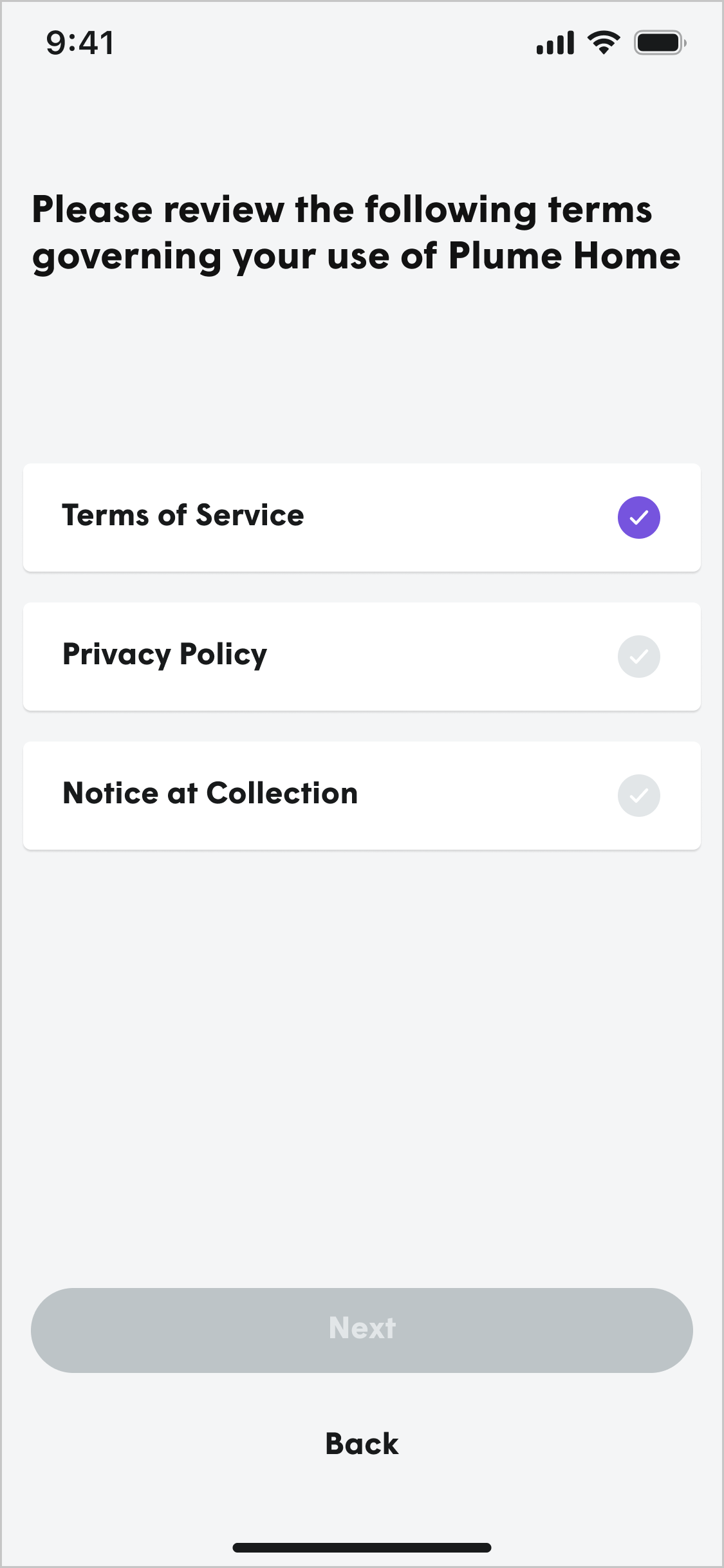Select the Terms of Service row
This screenshot has width=724, height=1568.
point(257,516)
